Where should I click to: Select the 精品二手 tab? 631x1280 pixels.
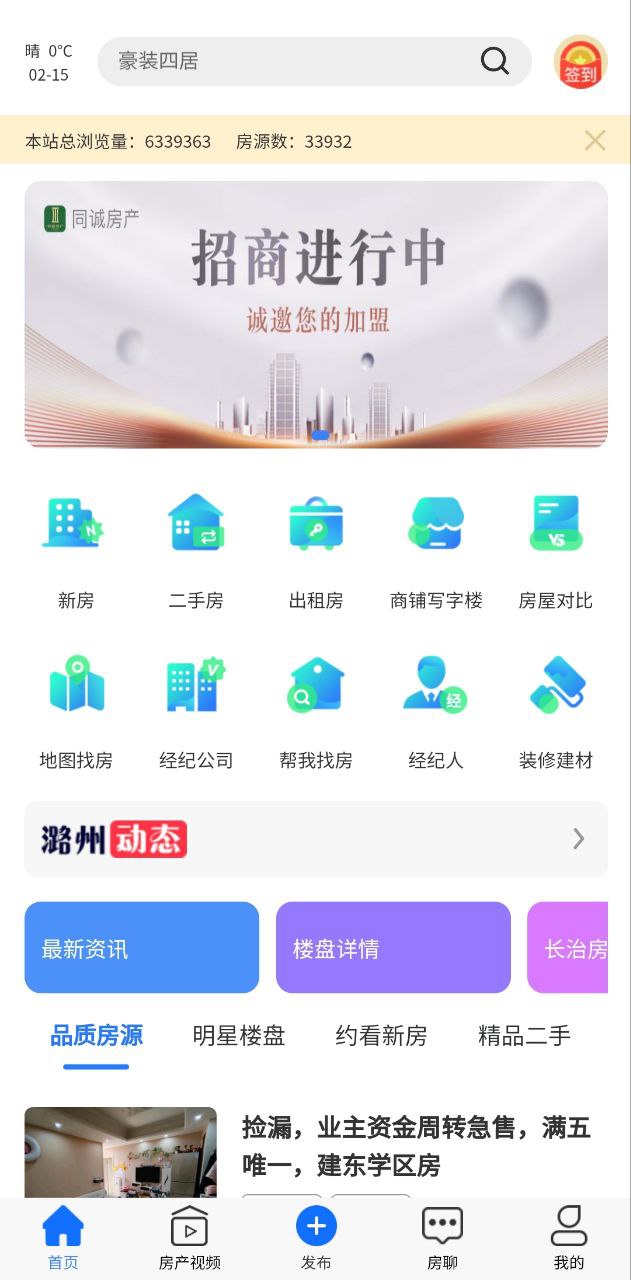point(524,1037)
